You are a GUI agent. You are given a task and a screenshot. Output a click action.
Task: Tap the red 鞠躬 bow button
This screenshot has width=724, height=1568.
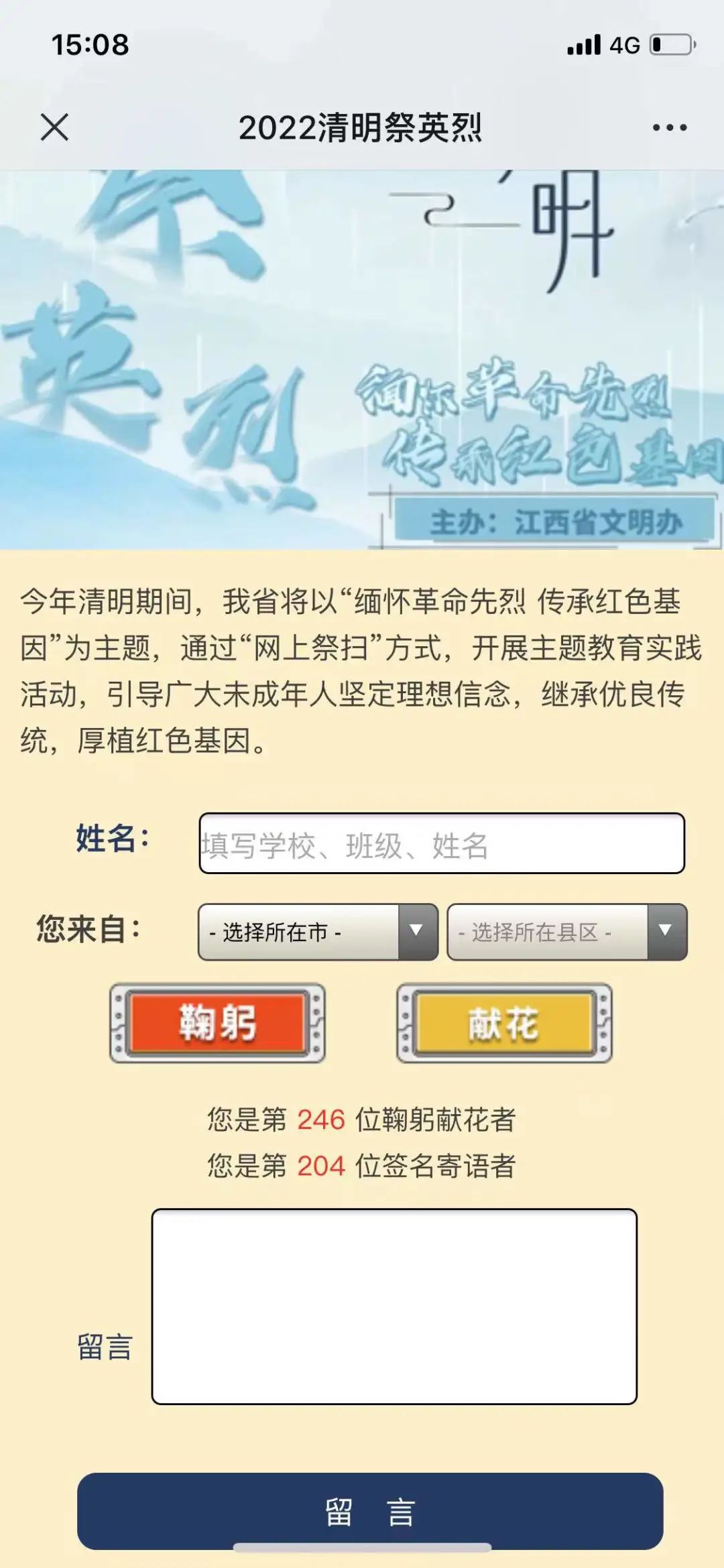pyautogui.click(x=217, y=1023)
